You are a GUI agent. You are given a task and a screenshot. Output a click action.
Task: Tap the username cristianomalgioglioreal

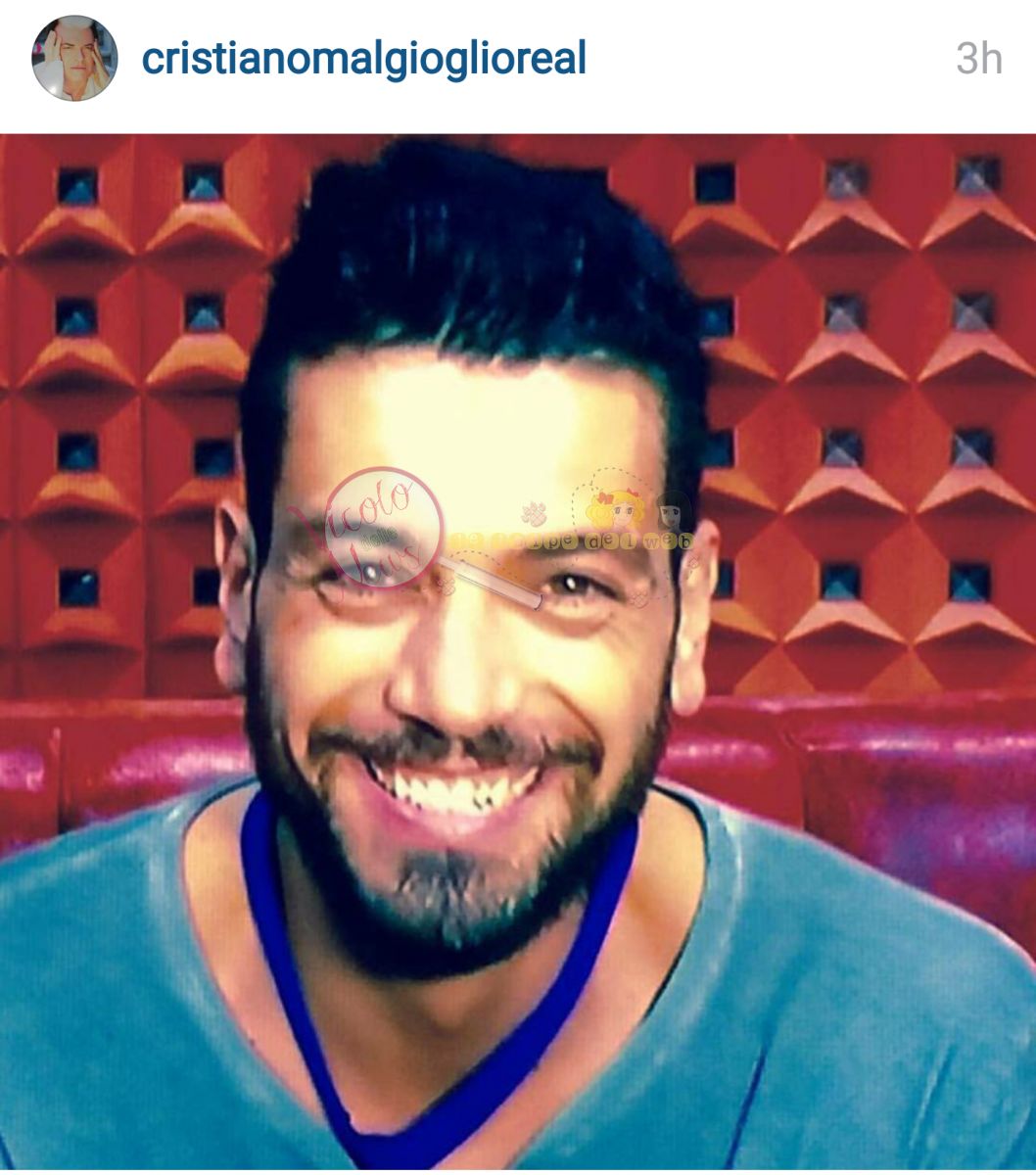[x=363, y=59]
